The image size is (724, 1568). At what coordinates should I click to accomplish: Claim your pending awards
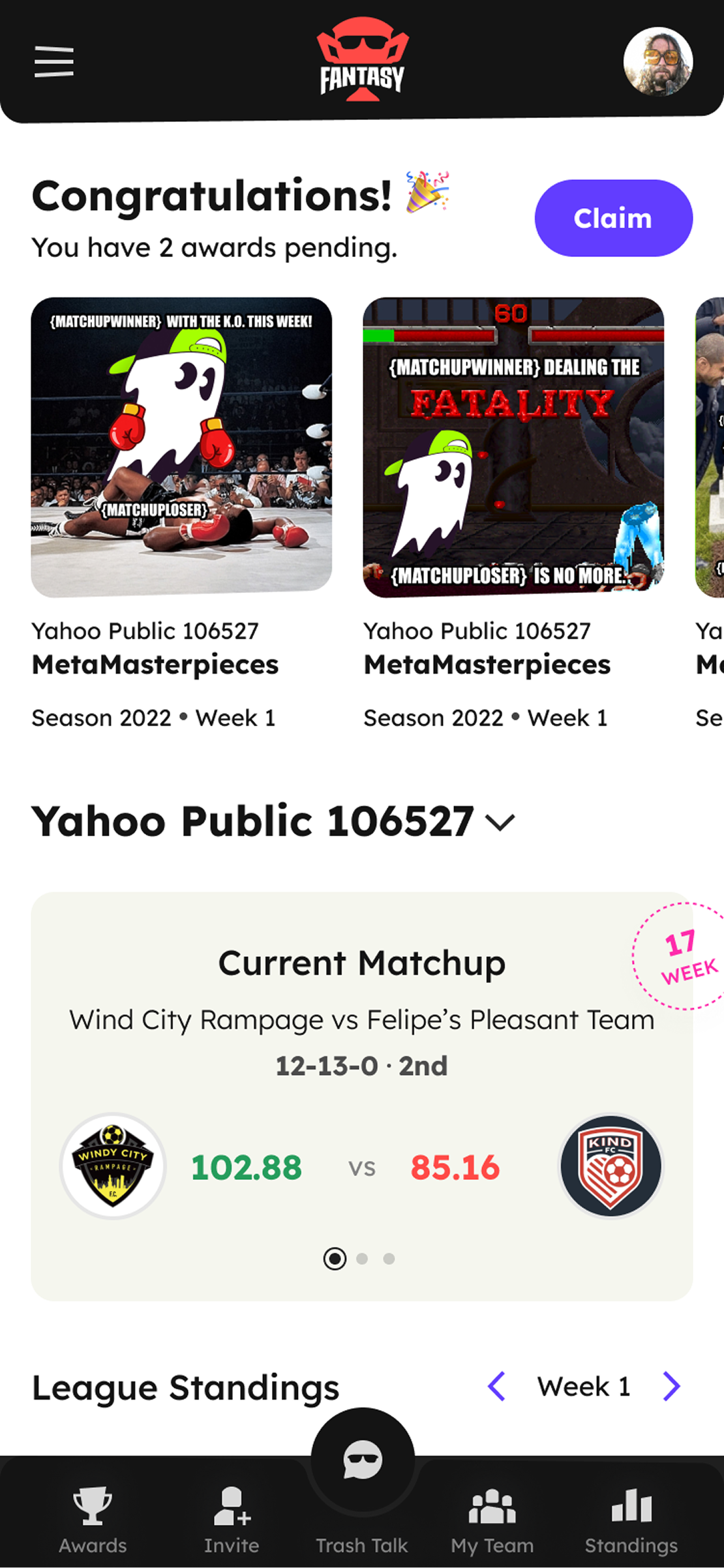pos(614,219)
